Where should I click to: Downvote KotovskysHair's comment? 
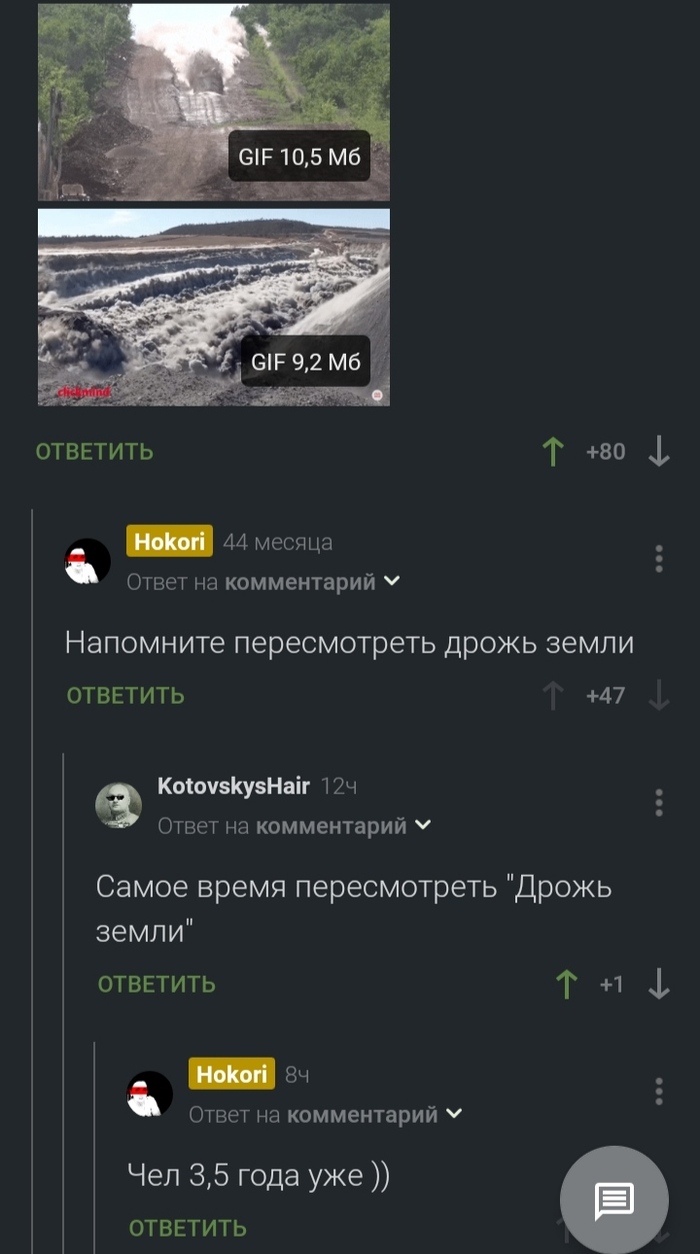pyautogui.click(x=658, y=985)
